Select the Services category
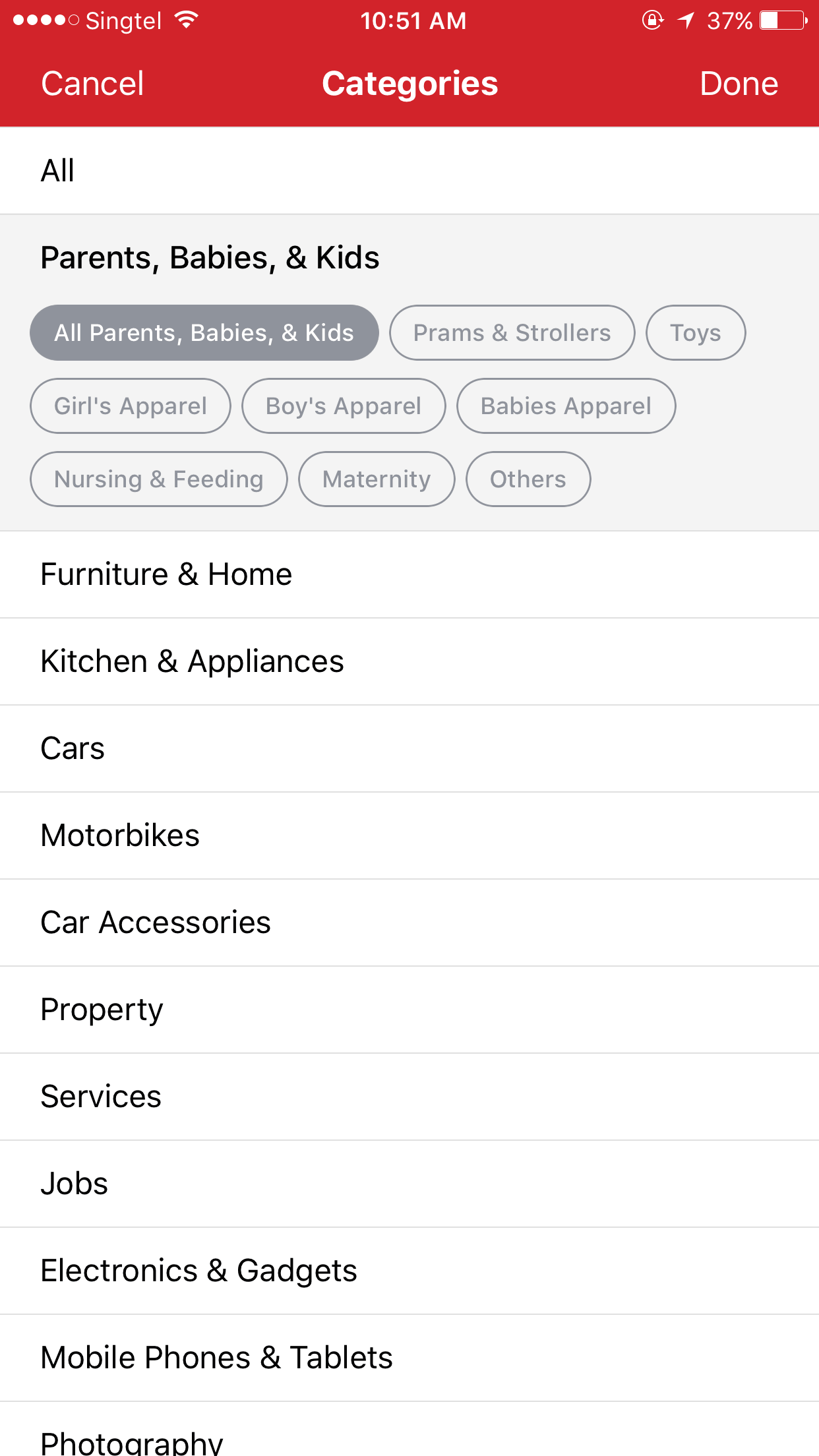 [409, 1097]
